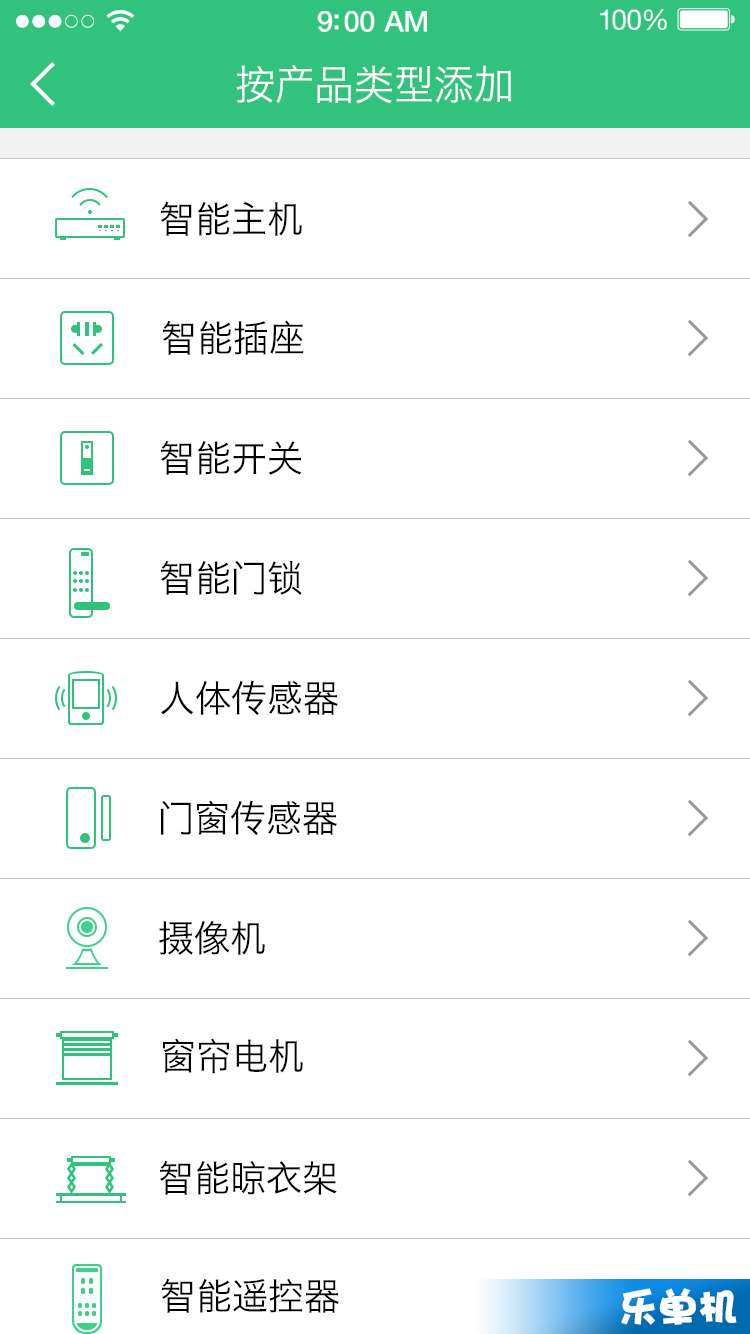
Task: Add a 摄像机 device
Action: [375, 939]
